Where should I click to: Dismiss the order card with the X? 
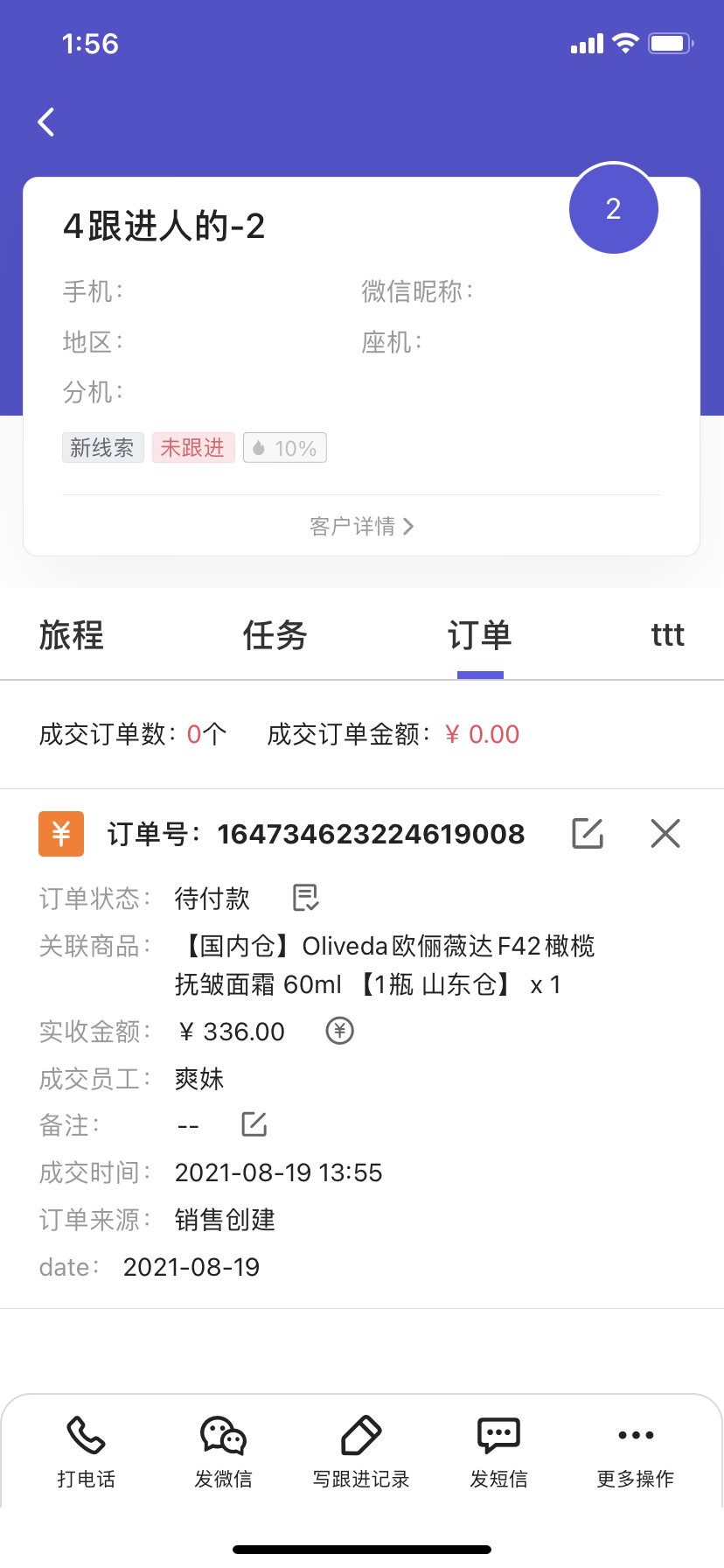[x=665, y=834]
